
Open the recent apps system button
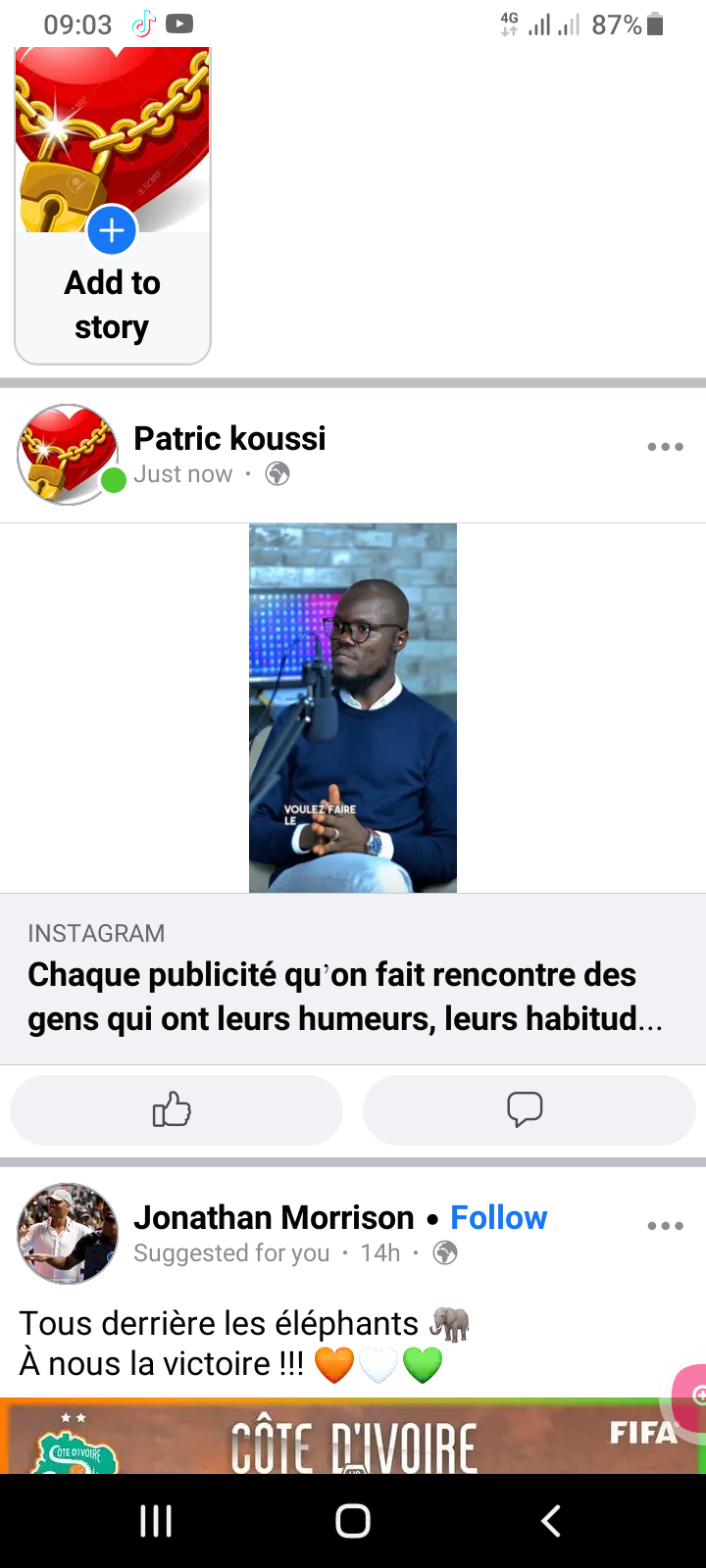click(x=156, y=1521)
